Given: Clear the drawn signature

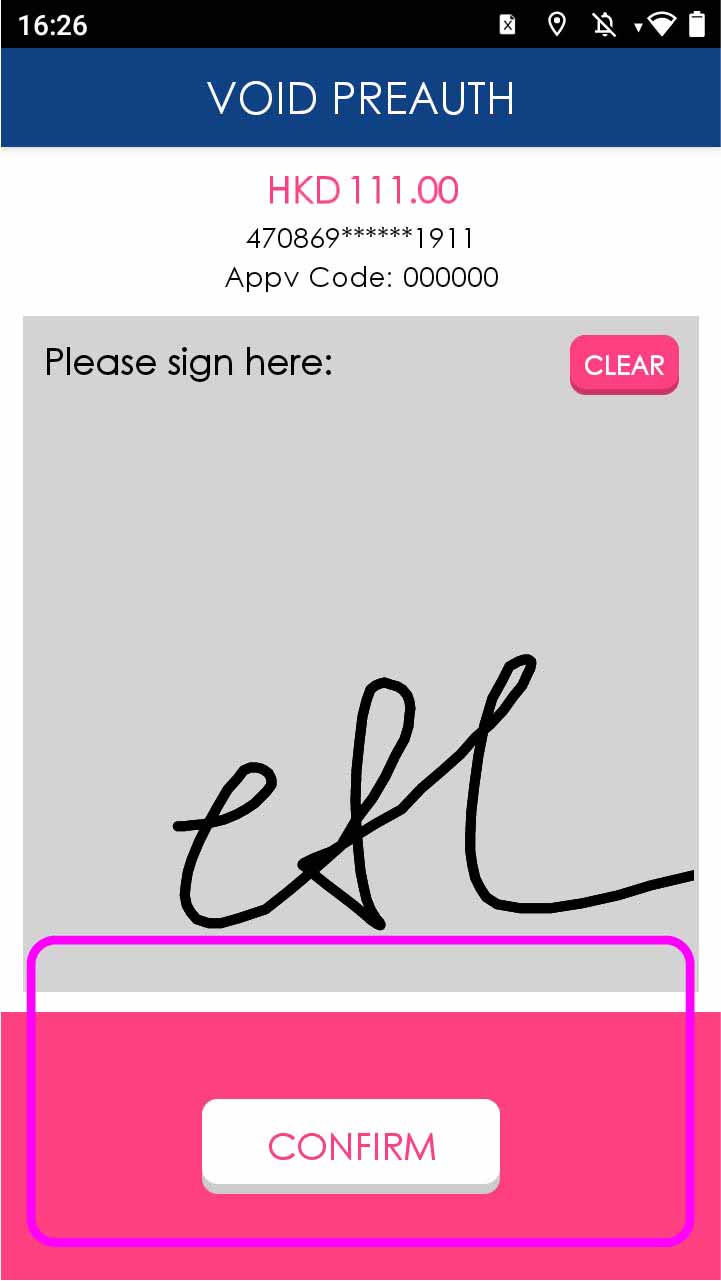Looking at the screenshot, I should [x=624, y=365].
